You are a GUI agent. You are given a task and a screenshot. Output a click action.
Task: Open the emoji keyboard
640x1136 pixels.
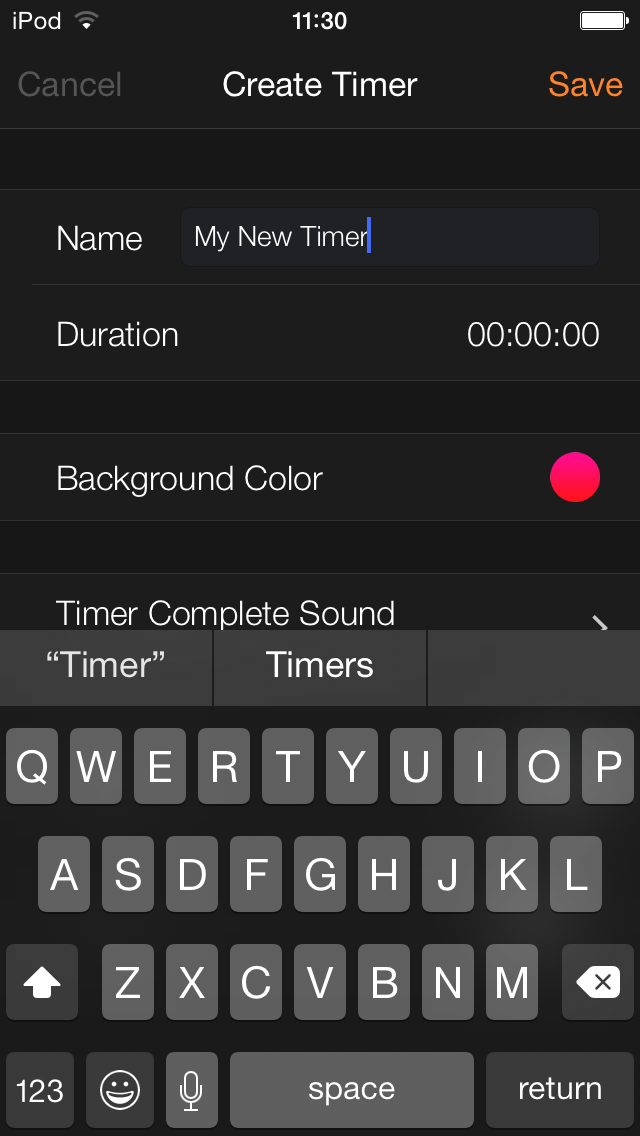120,1089
